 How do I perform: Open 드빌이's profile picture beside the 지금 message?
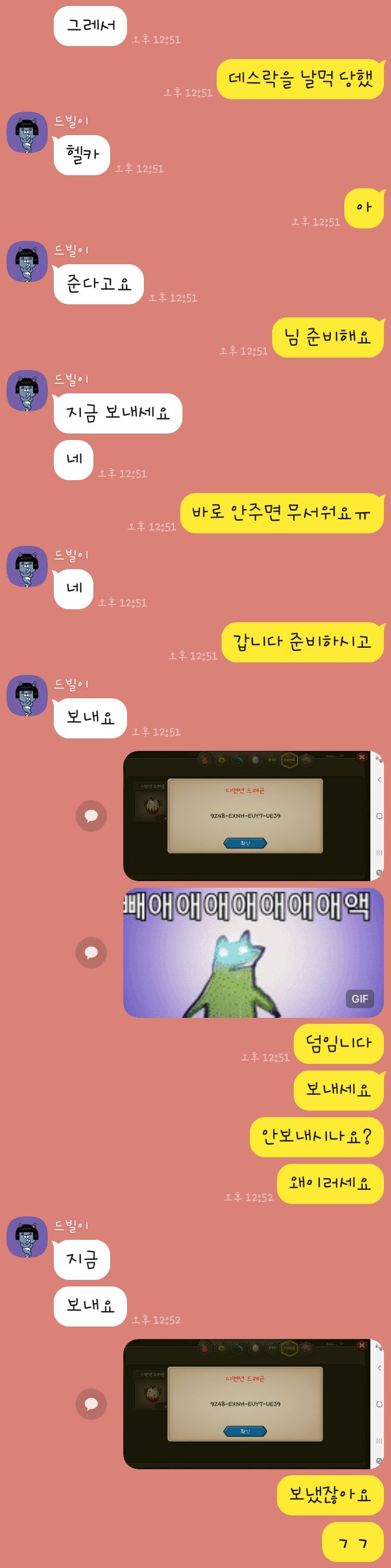pyautogui.click(x=27, y=1237)
